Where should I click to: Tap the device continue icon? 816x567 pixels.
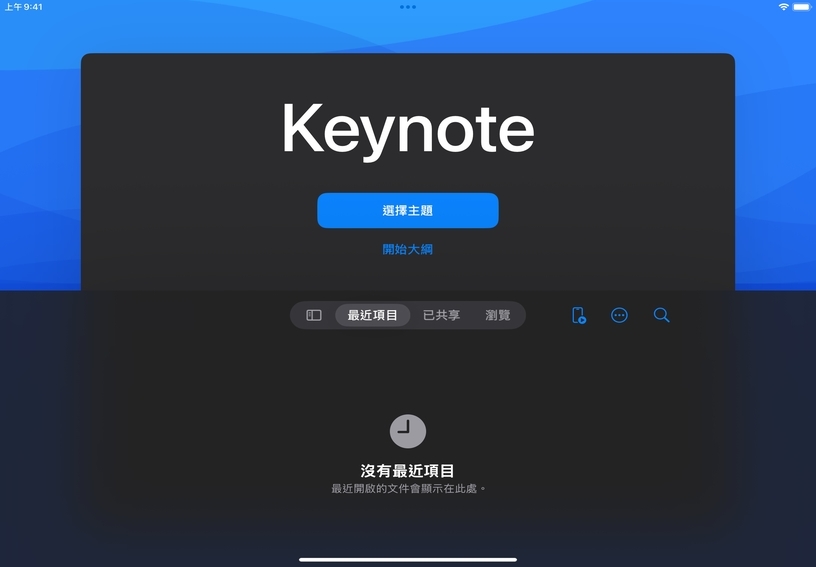coord(578,315)
